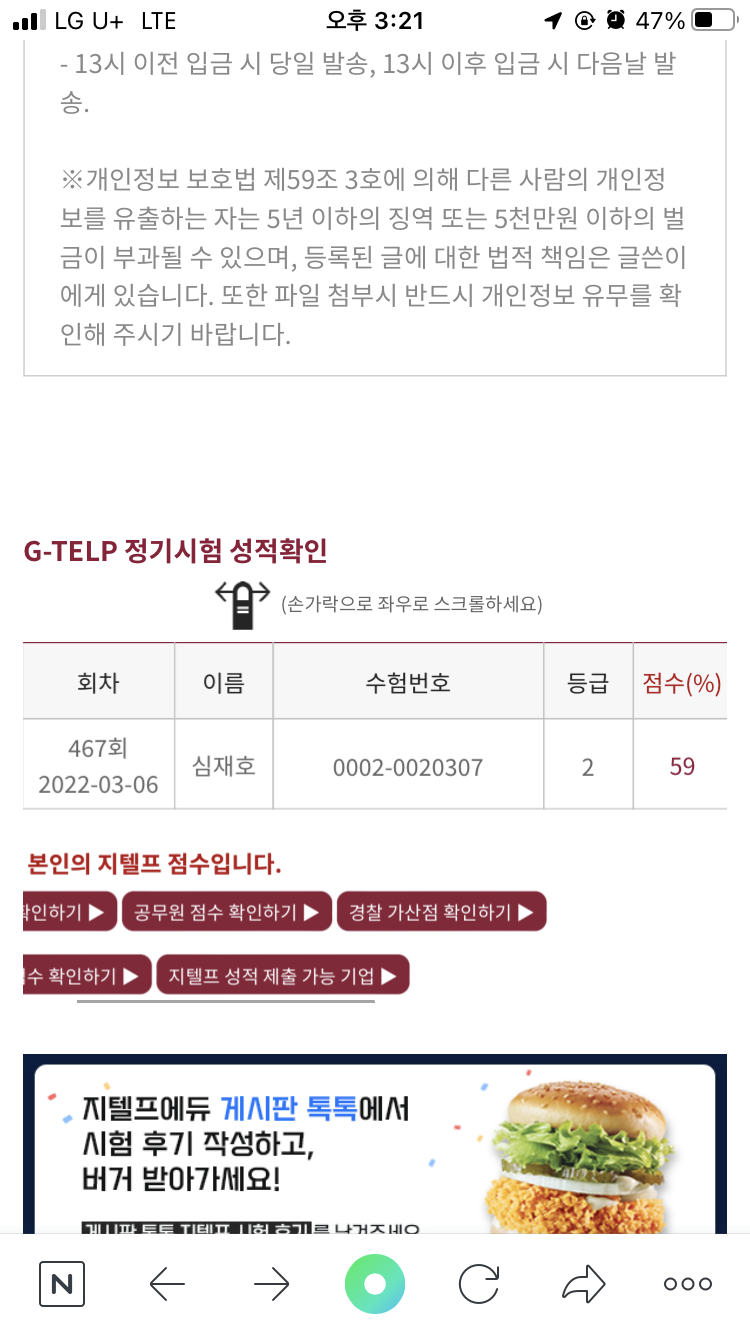The image size is (750, 1334).
Task: Open the Naver N home button
Action: pyautogui.click(x=62, y=1283)
